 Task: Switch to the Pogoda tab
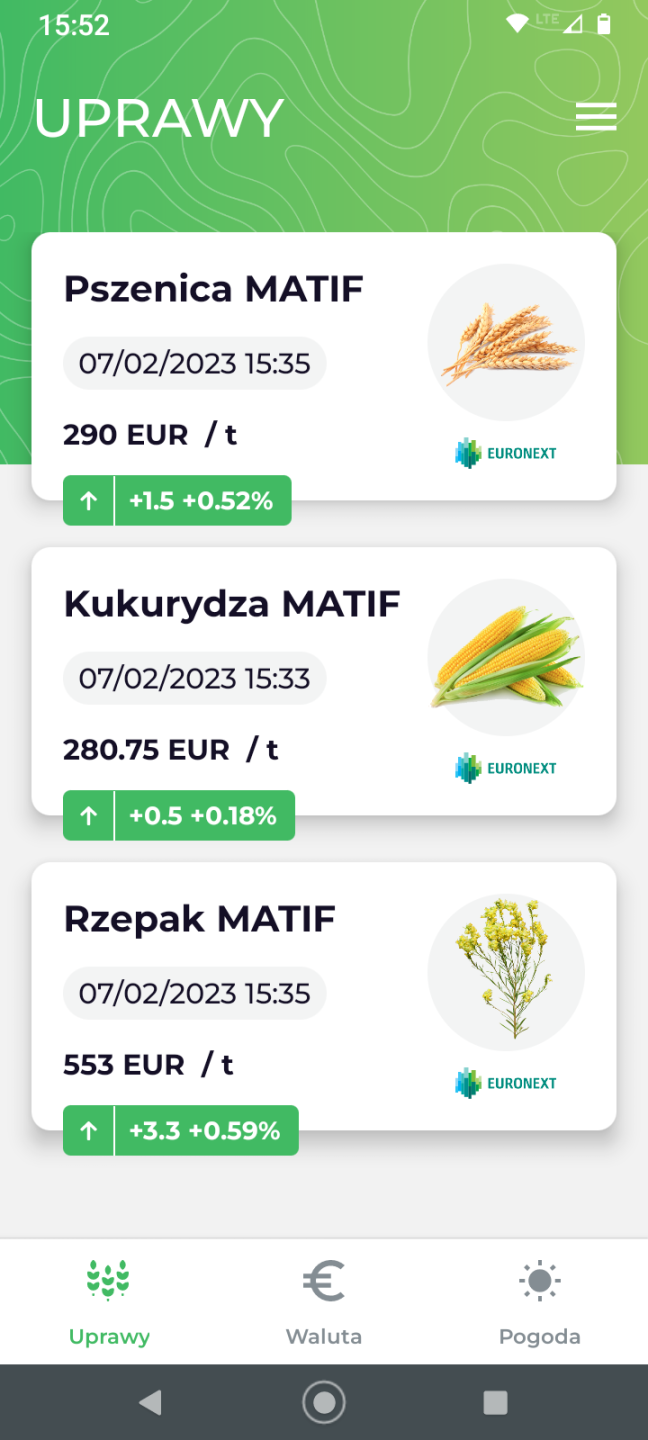pos(539,1302)
